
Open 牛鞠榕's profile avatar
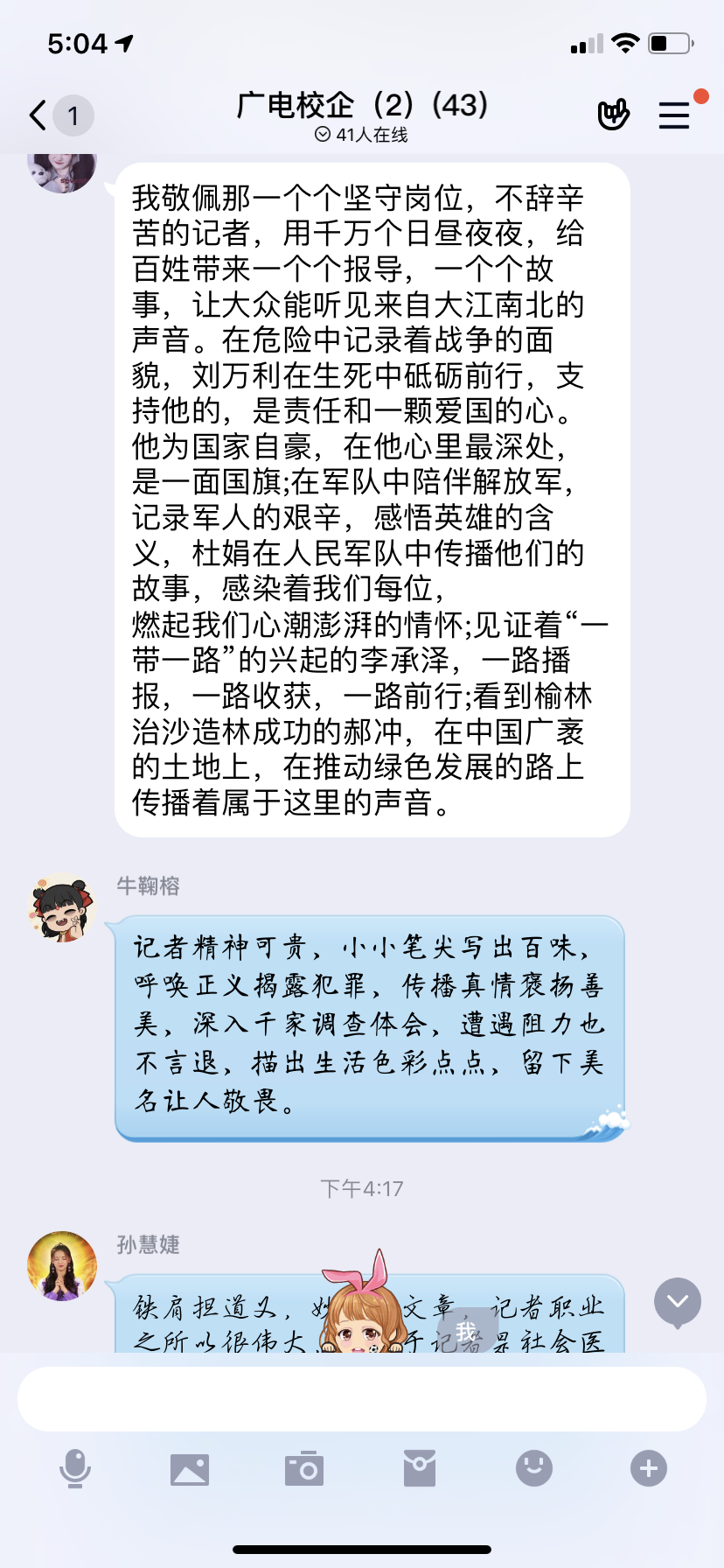62,908
